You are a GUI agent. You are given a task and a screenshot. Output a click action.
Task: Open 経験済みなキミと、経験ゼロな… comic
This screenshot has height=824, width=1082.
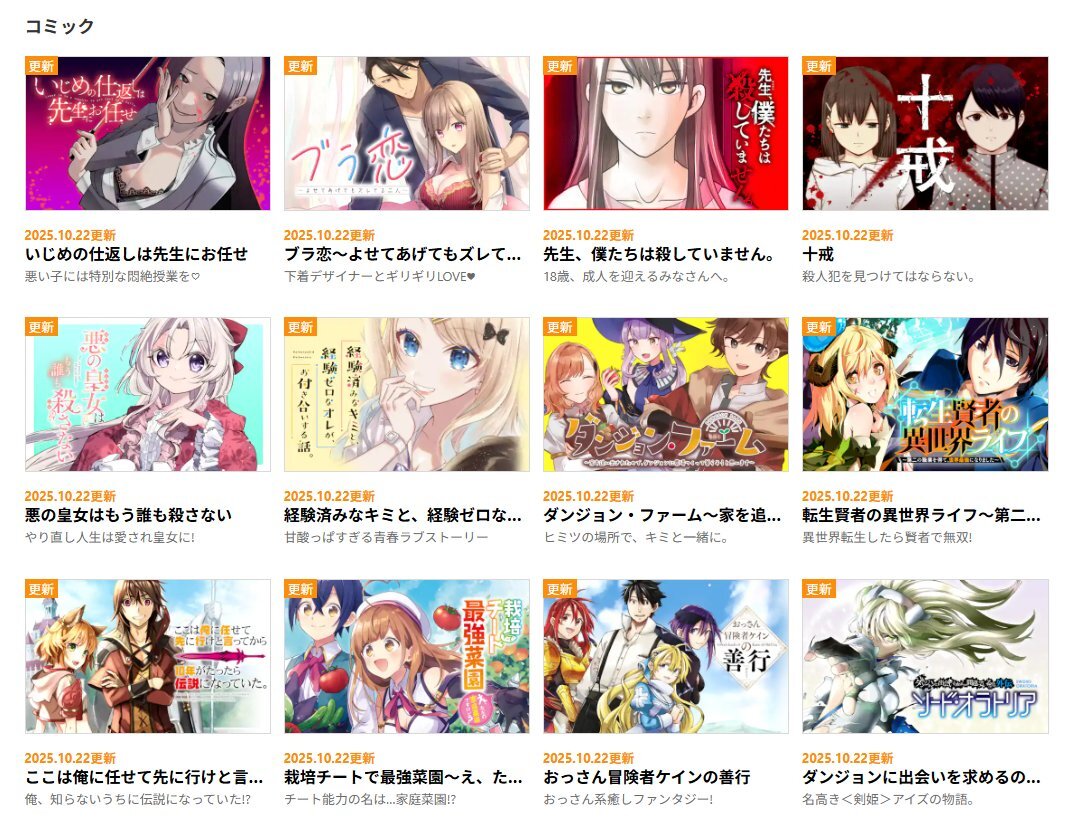pos(406,395)
